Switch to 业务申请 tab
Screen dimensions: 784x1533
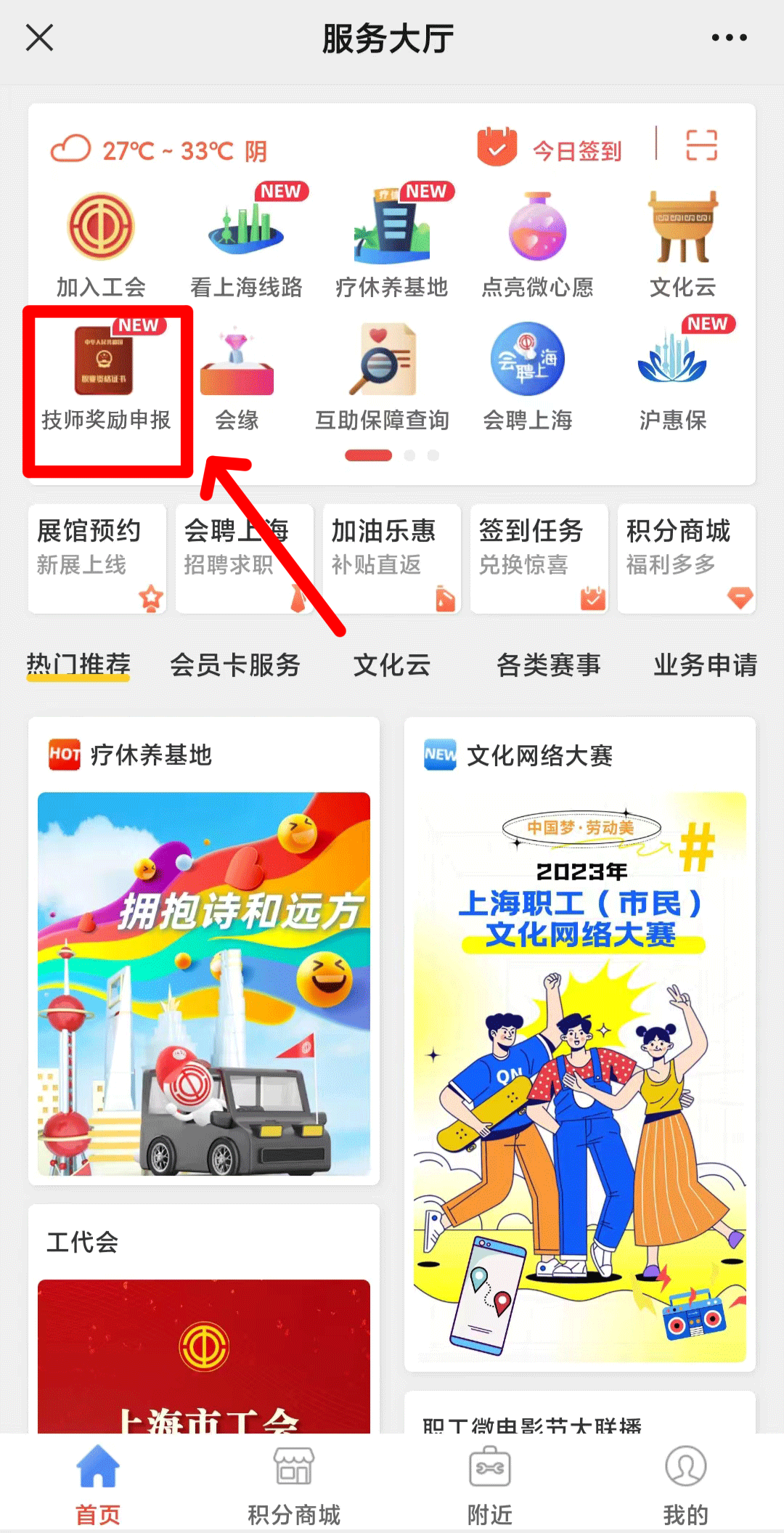[704, 664]
